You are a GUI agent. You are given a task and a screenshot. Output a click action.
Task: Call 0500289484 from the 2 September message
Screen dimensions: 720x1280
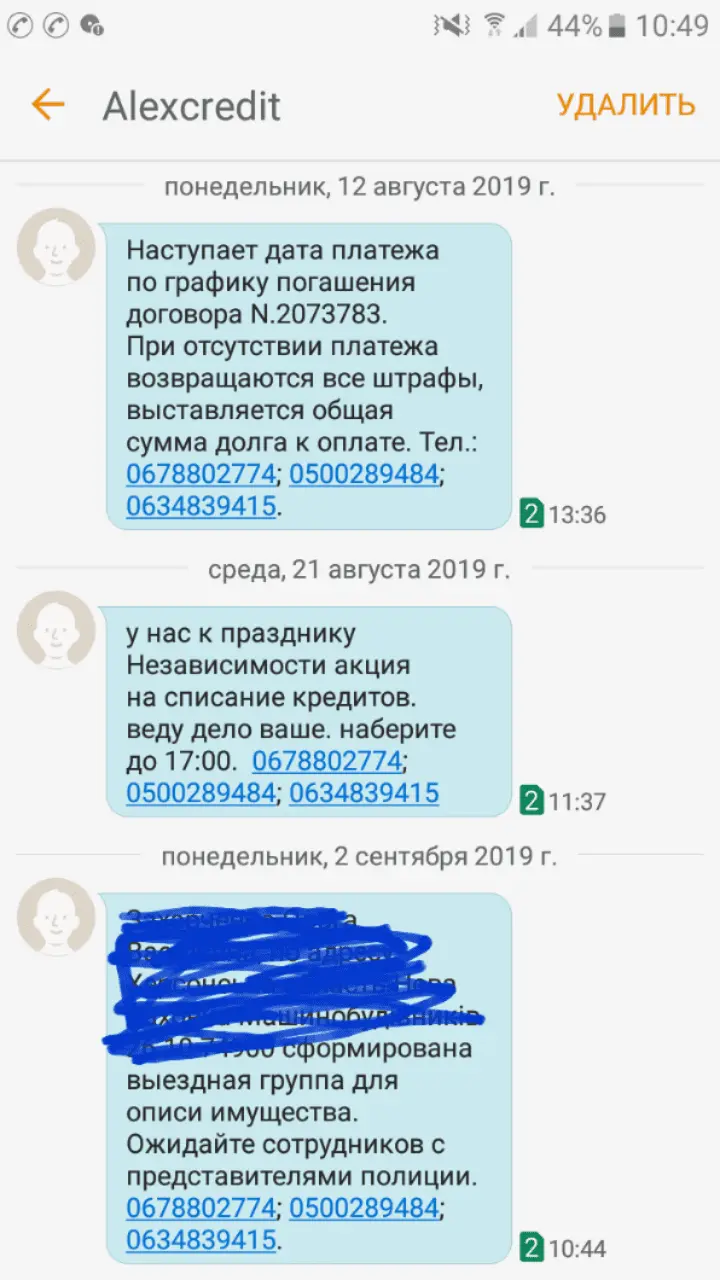click(364, 1207)
